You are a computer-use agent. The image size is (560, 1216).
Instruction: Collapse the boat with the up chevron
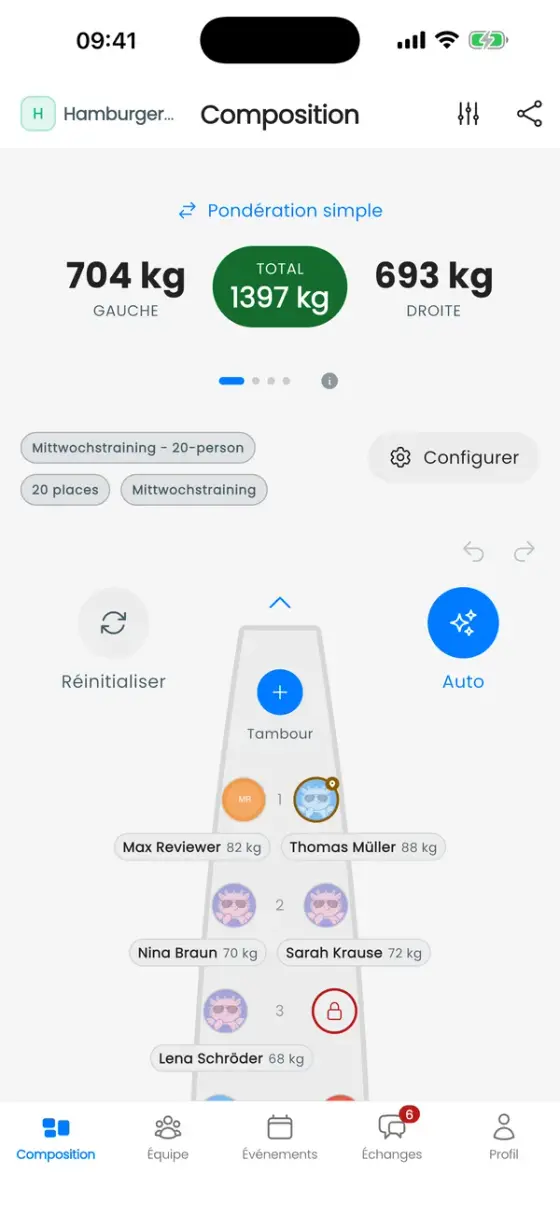280,603
